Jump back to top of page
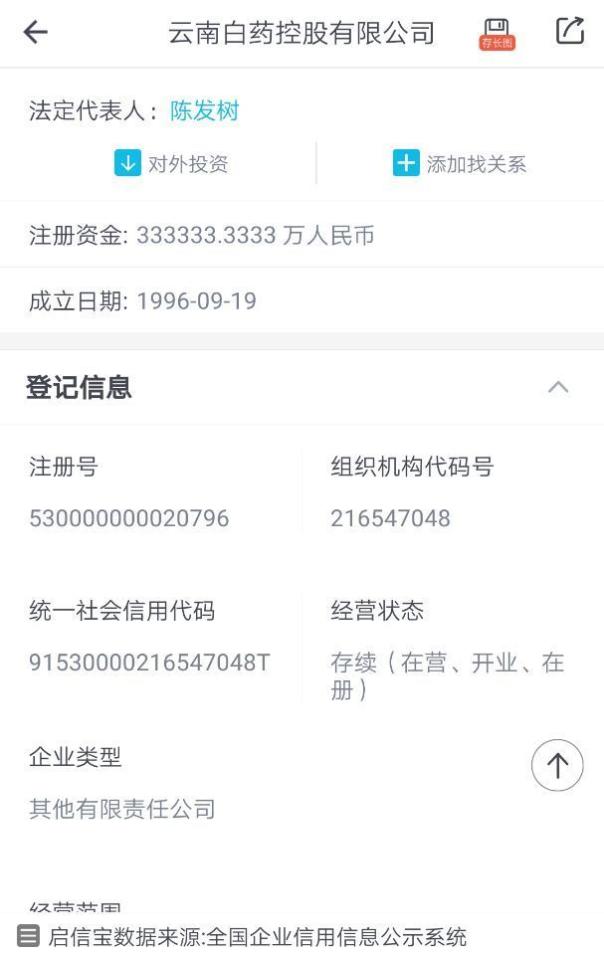This screenshot has width=604, height=955. 557,767
